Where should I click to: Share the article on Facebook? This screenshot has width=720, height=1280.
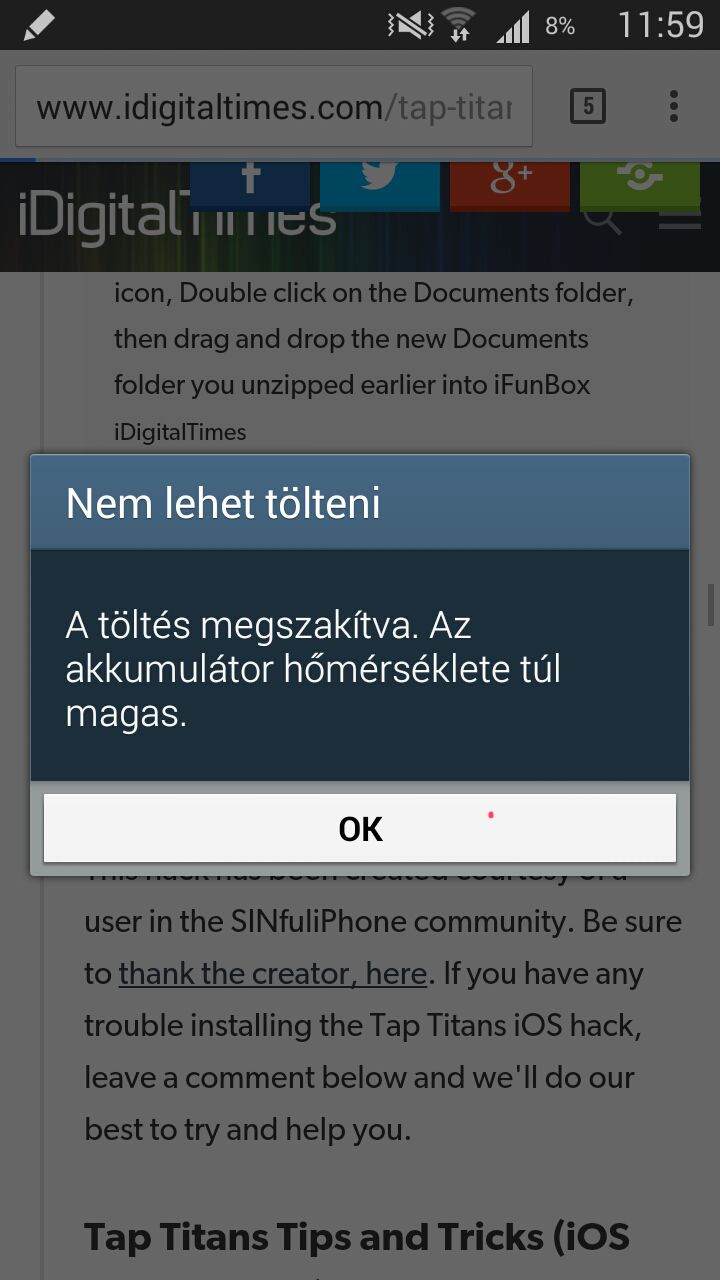coord(250,185)
